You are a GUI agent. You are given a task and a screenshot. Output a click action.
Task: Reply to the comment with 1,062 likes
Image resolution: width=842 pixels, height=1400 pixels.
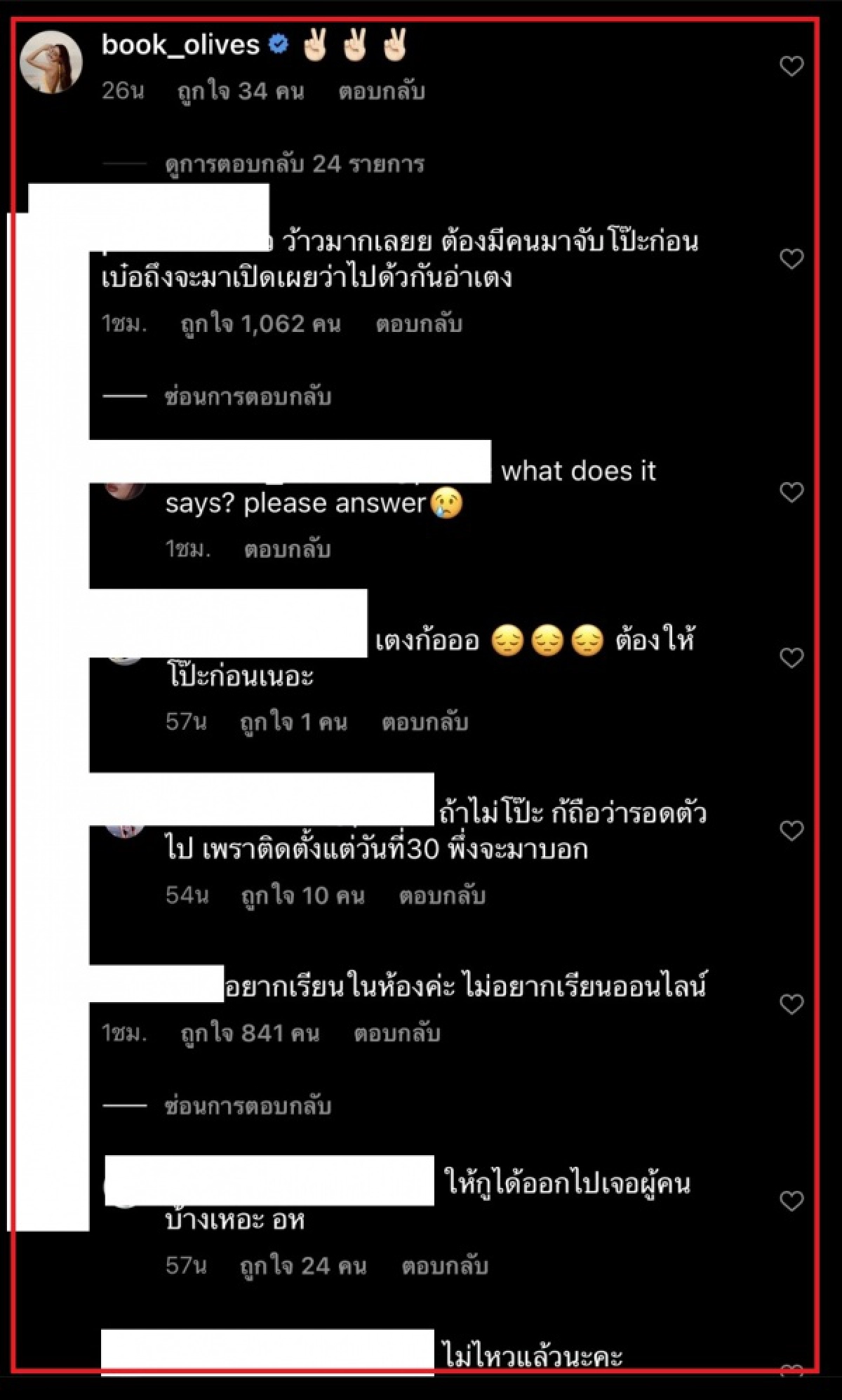pyautogui.click(x=418, y=324)
